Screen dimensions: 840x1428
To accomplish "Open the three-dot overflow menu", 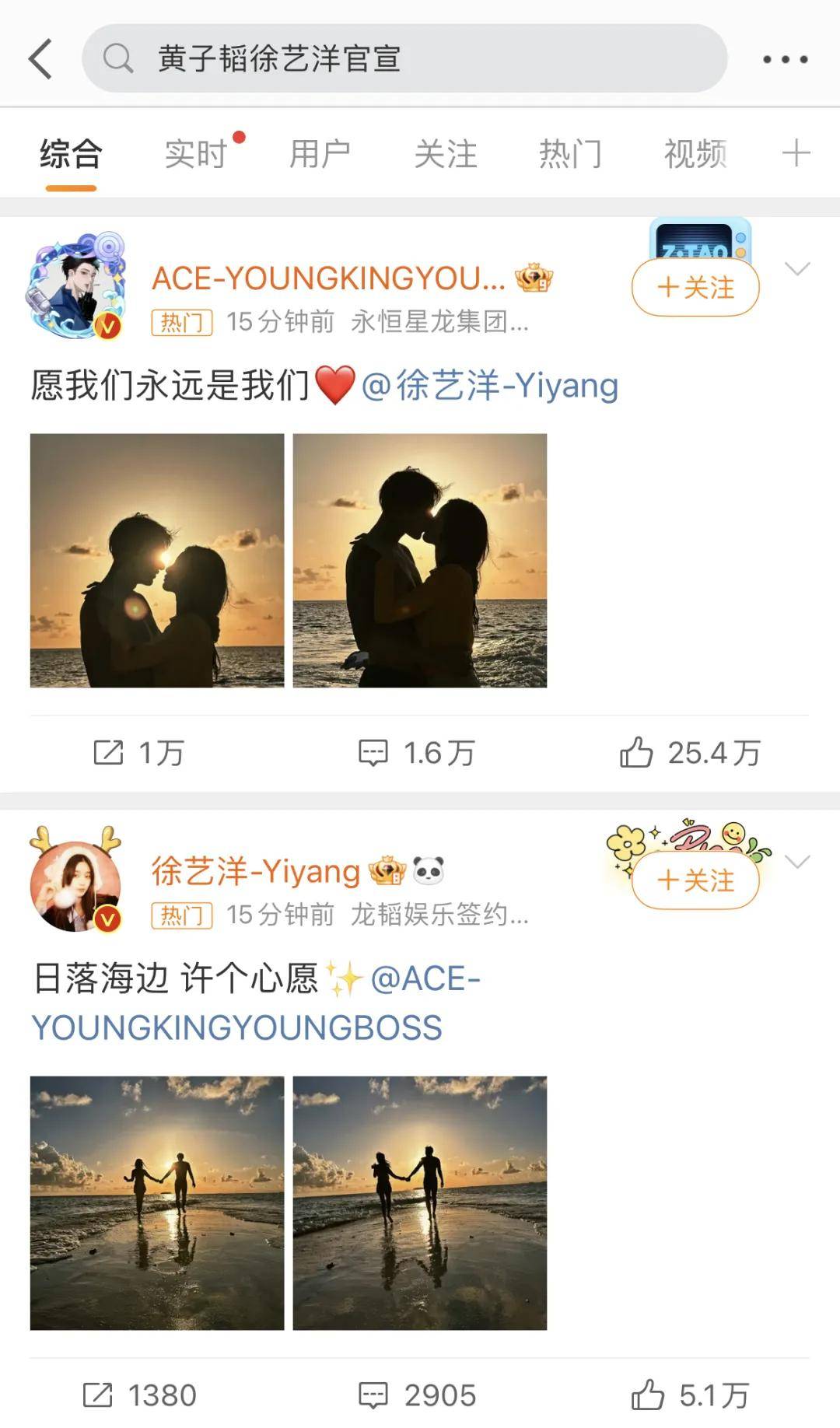I will pyautogui.click(x=785, y=59).
